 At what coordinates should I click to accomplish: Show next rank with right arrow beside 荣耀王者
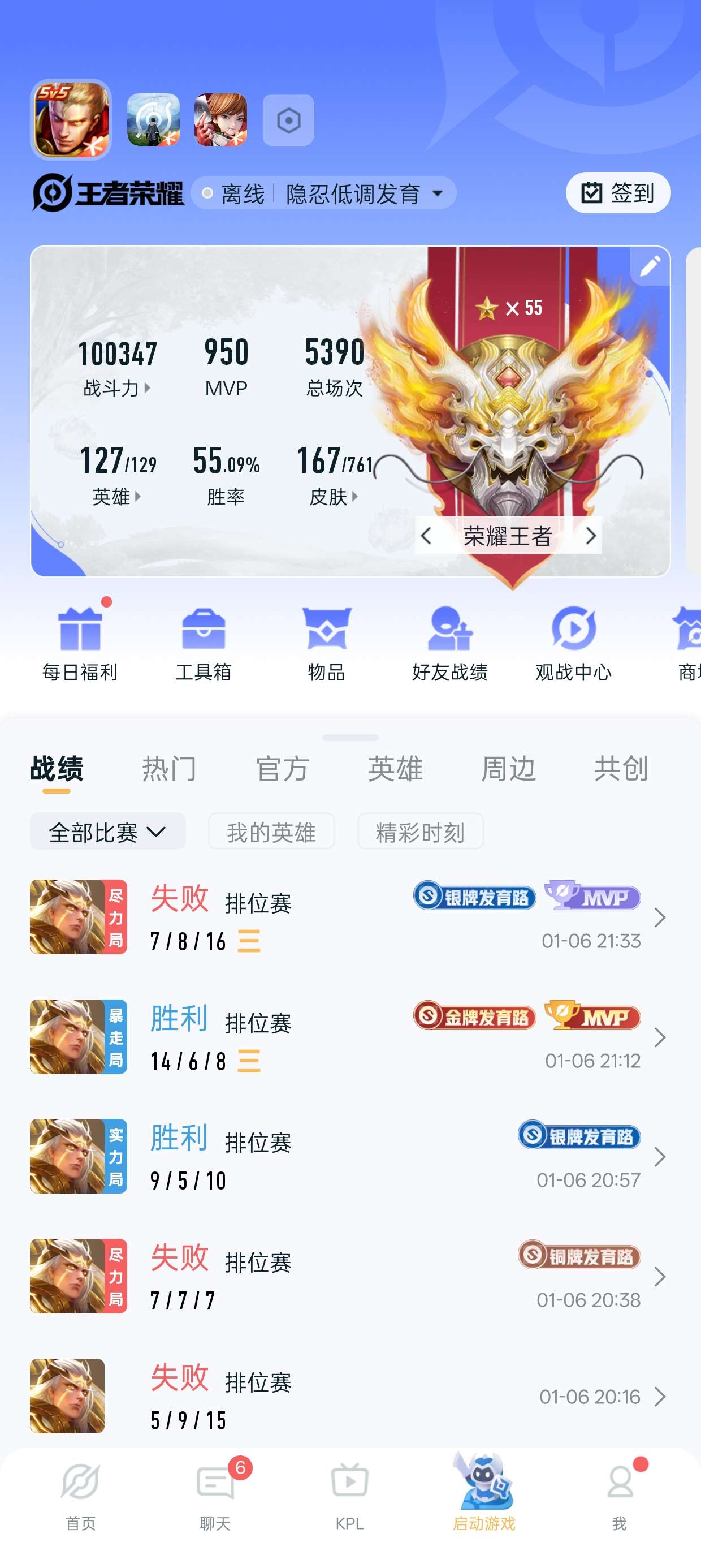coord(590,536)
